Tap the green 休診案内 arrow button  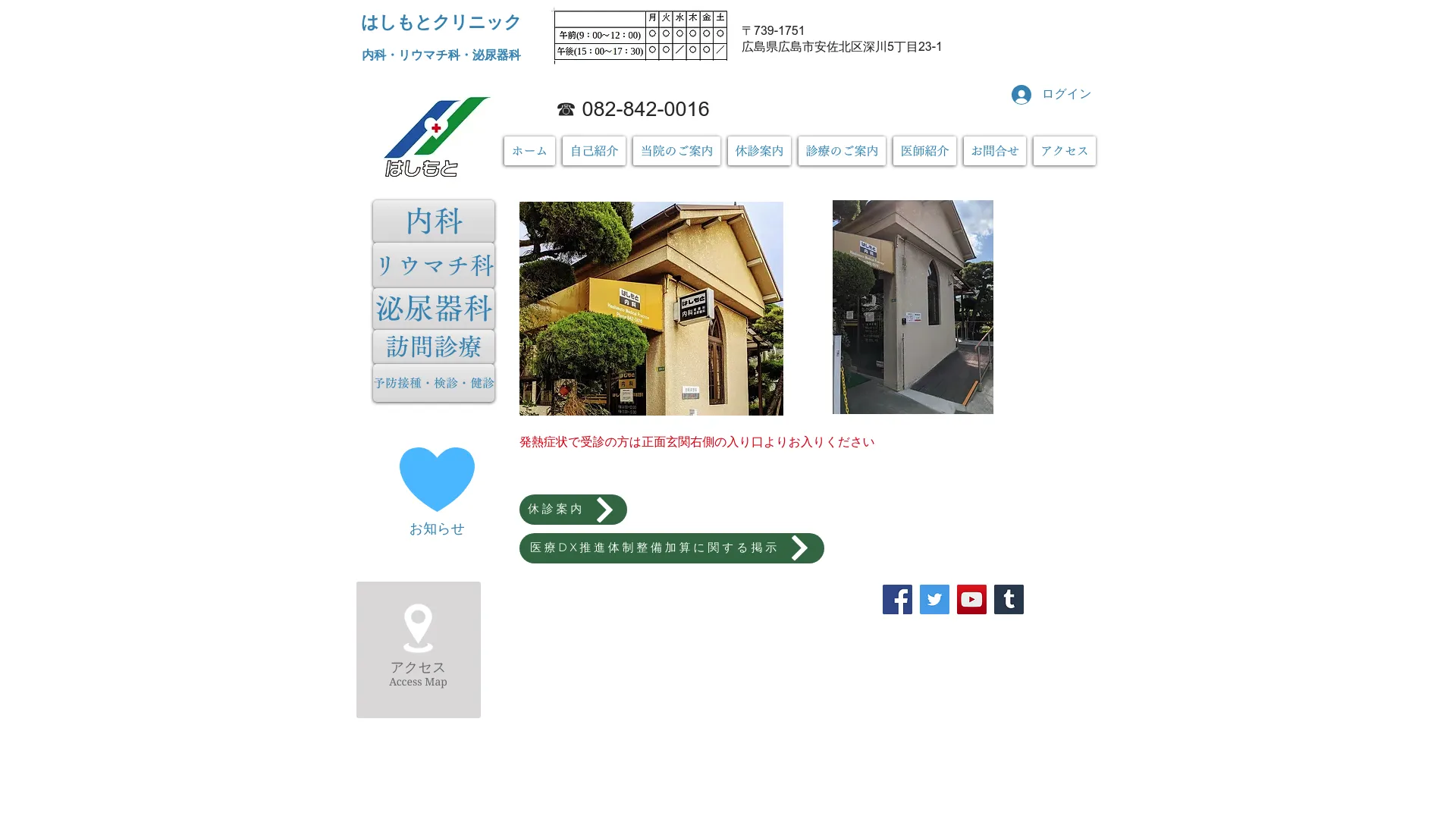(573, 510)
